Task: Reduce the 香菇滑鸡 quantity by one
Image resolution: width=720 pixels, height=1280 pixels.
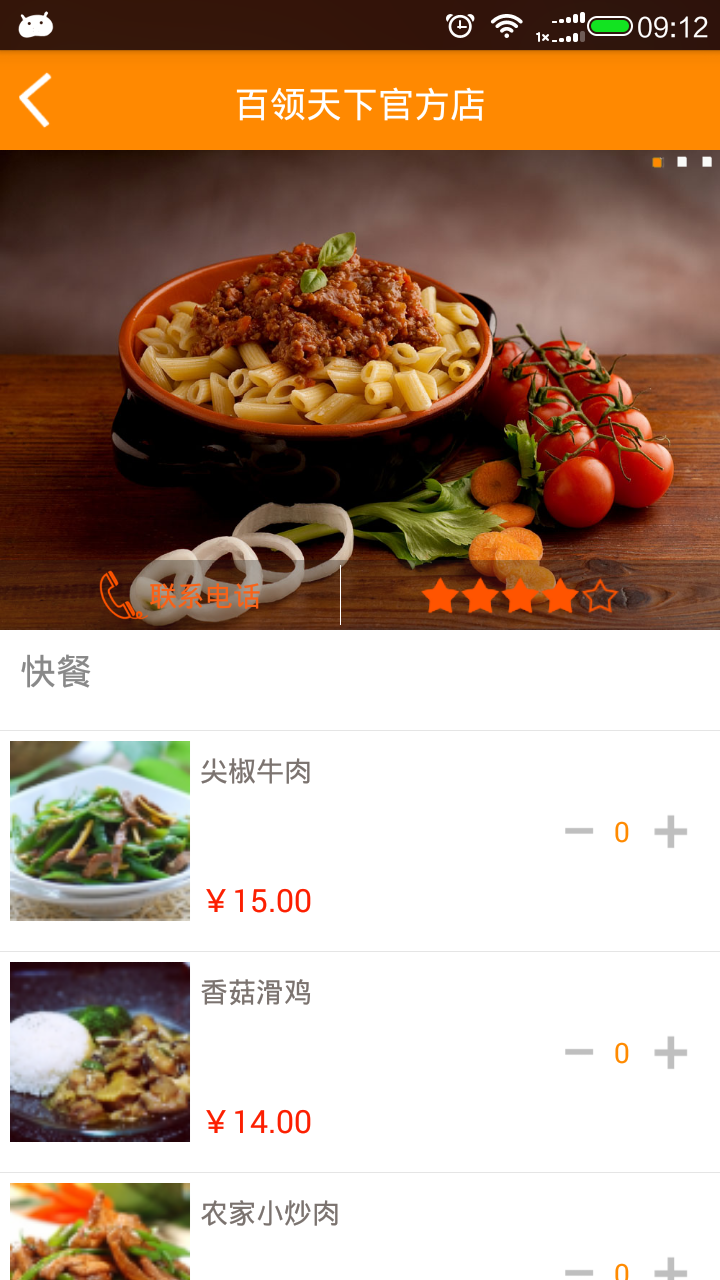Action: [x=579, y=1053]
